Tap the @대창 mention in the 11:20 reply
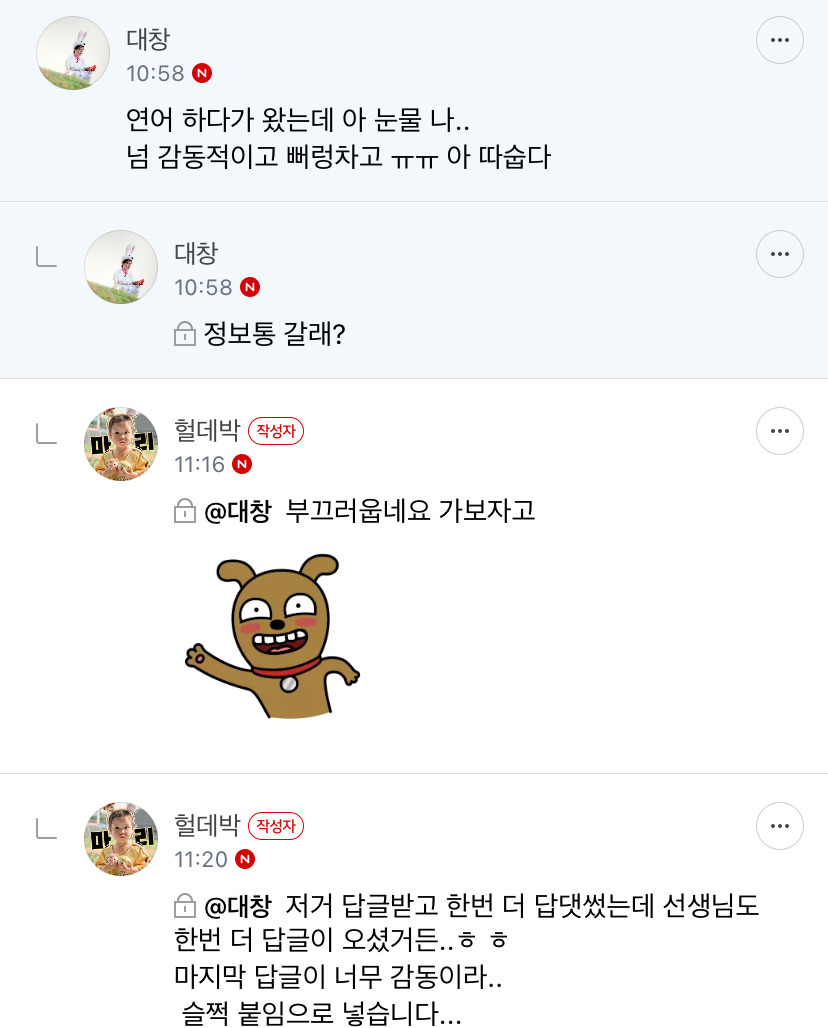Viewport: 828px width, 1028px height. [237, 907]
